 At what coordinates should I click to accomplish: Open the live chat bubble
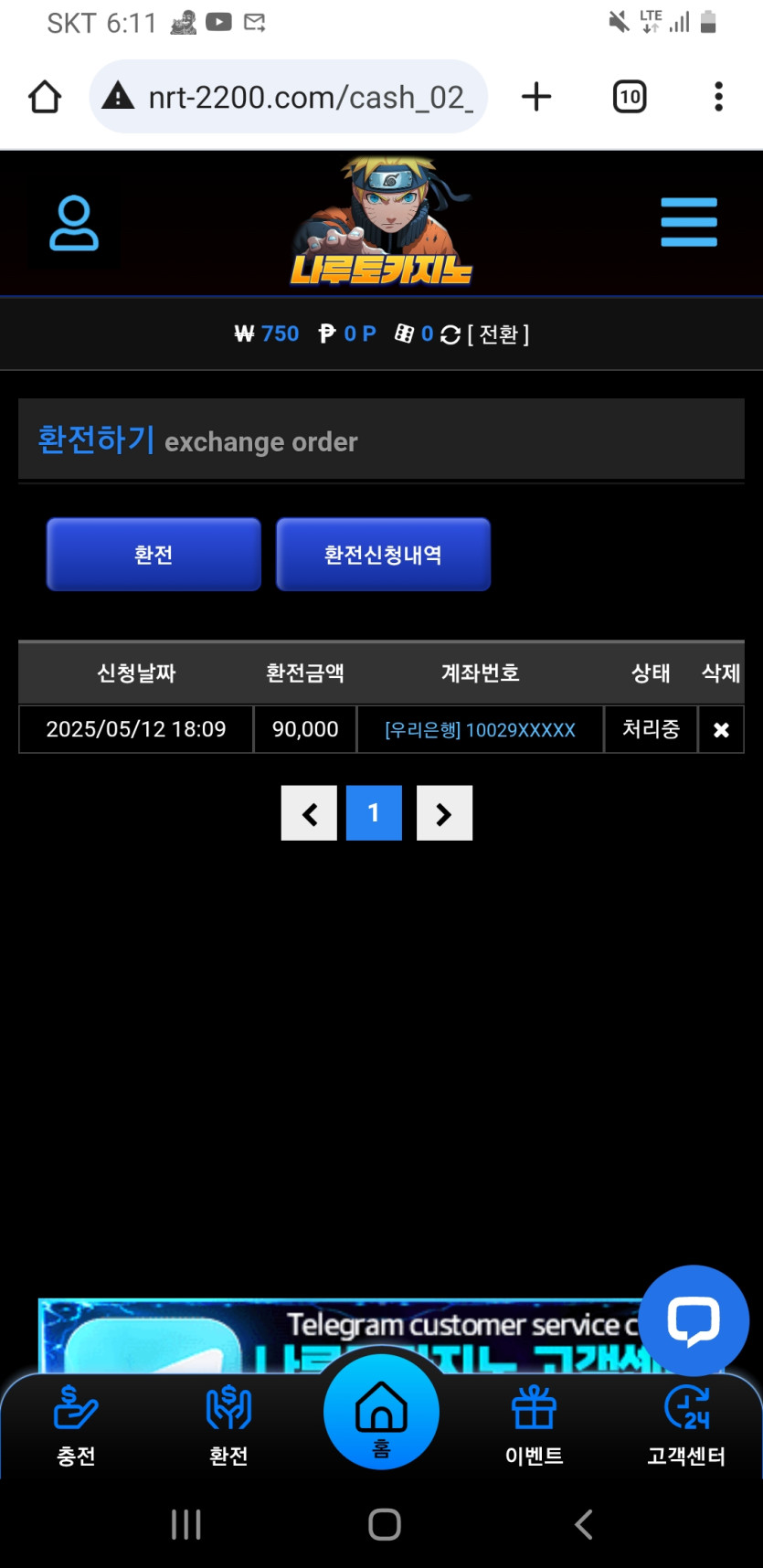[x=694, y=1320]
